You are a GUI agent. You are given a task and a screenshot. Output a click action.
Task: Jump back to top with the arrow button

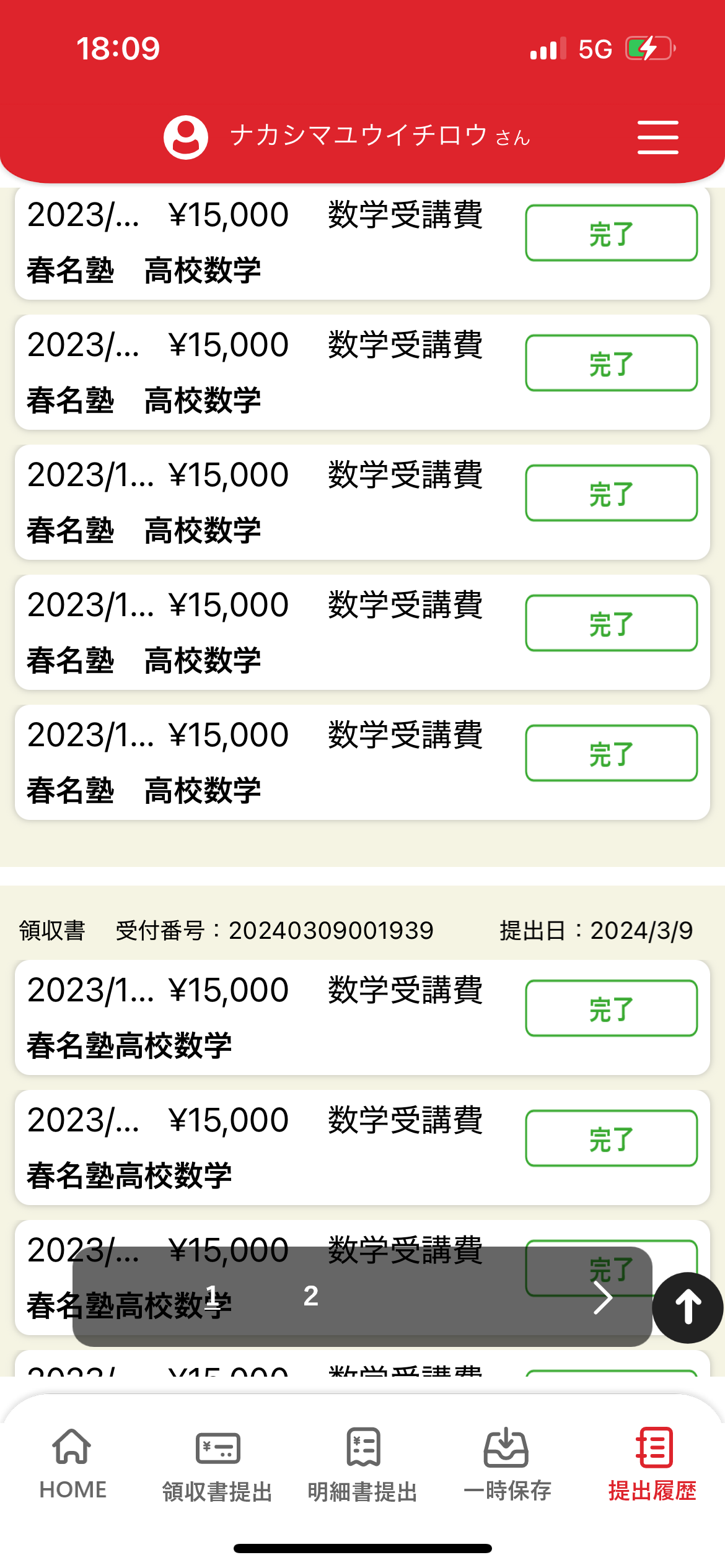pyautogui.click(x=687, y=1307)
